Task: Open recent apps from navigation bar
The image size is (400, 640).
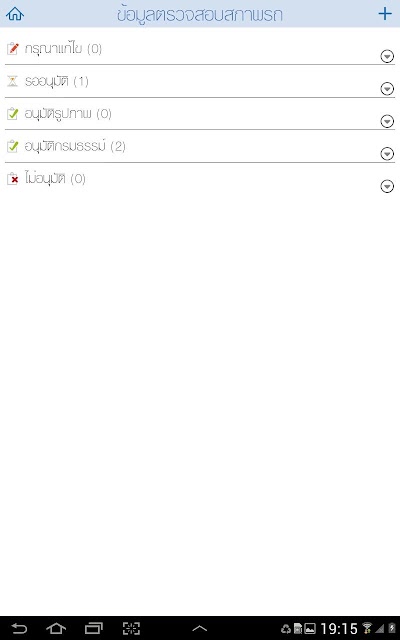Action: tap(93, 628)
